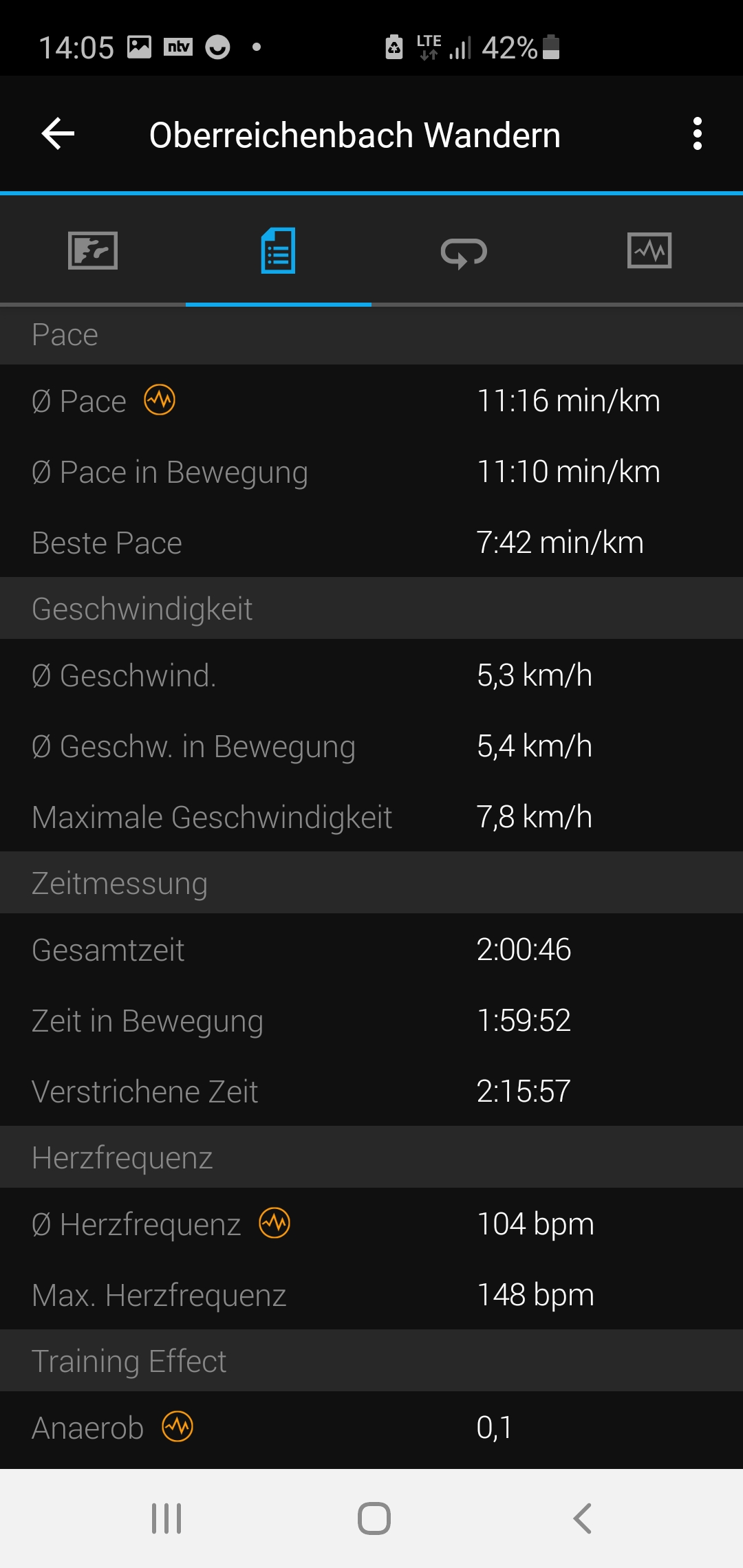This screenshot has width=743, height=1568.
Task: Open the laps tab
Action: pyautogui.click(x=464, y=252)
